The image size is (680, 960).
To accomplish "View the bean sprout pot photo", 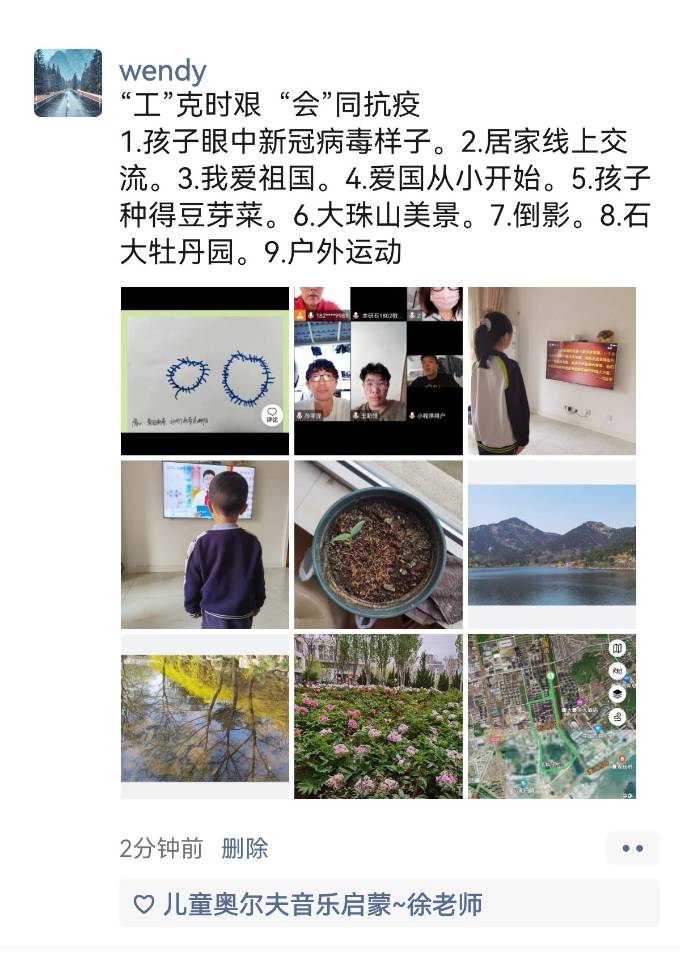I will (x=378, y=544).
